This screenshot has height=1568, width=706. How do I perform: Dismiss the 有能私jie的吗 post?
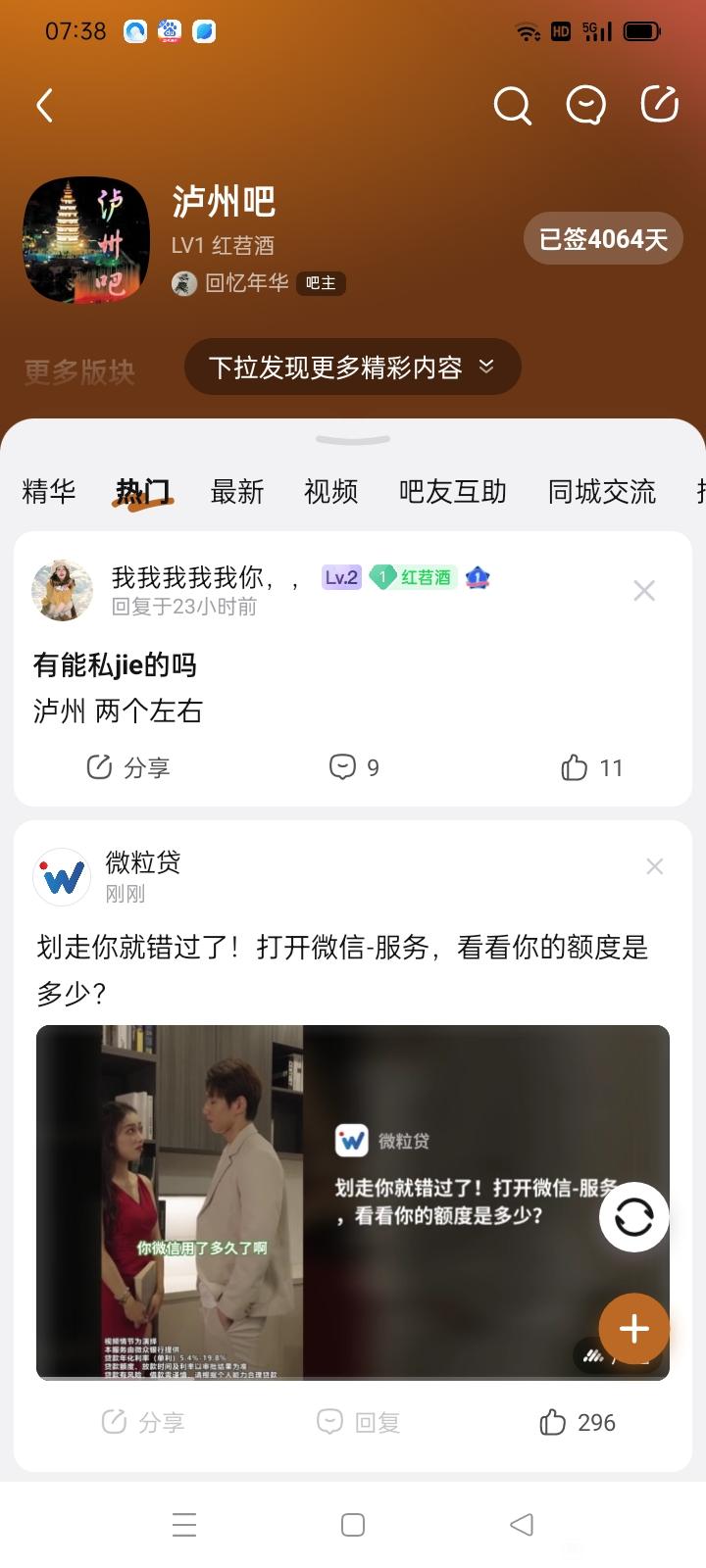[x=644, y=590]
